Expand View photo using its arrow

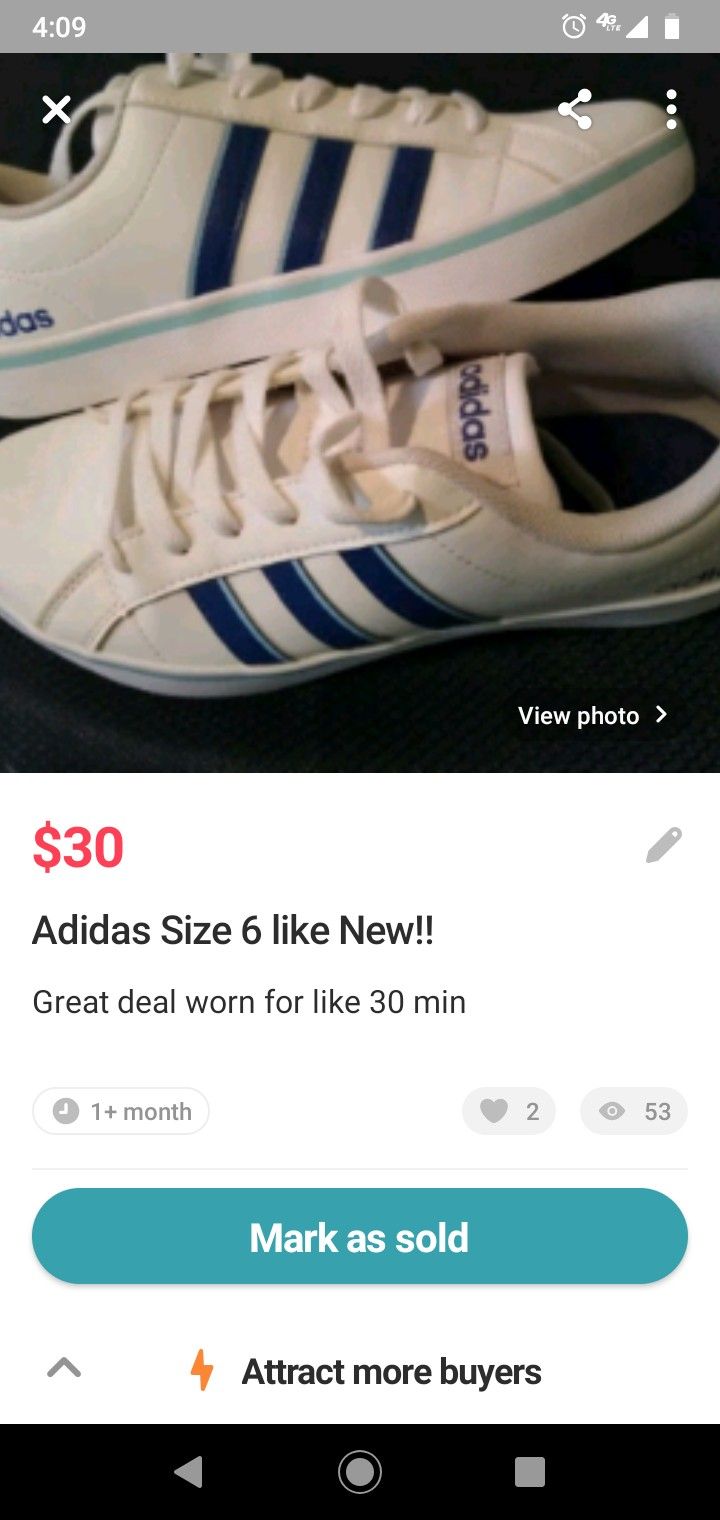pos(661,715)
